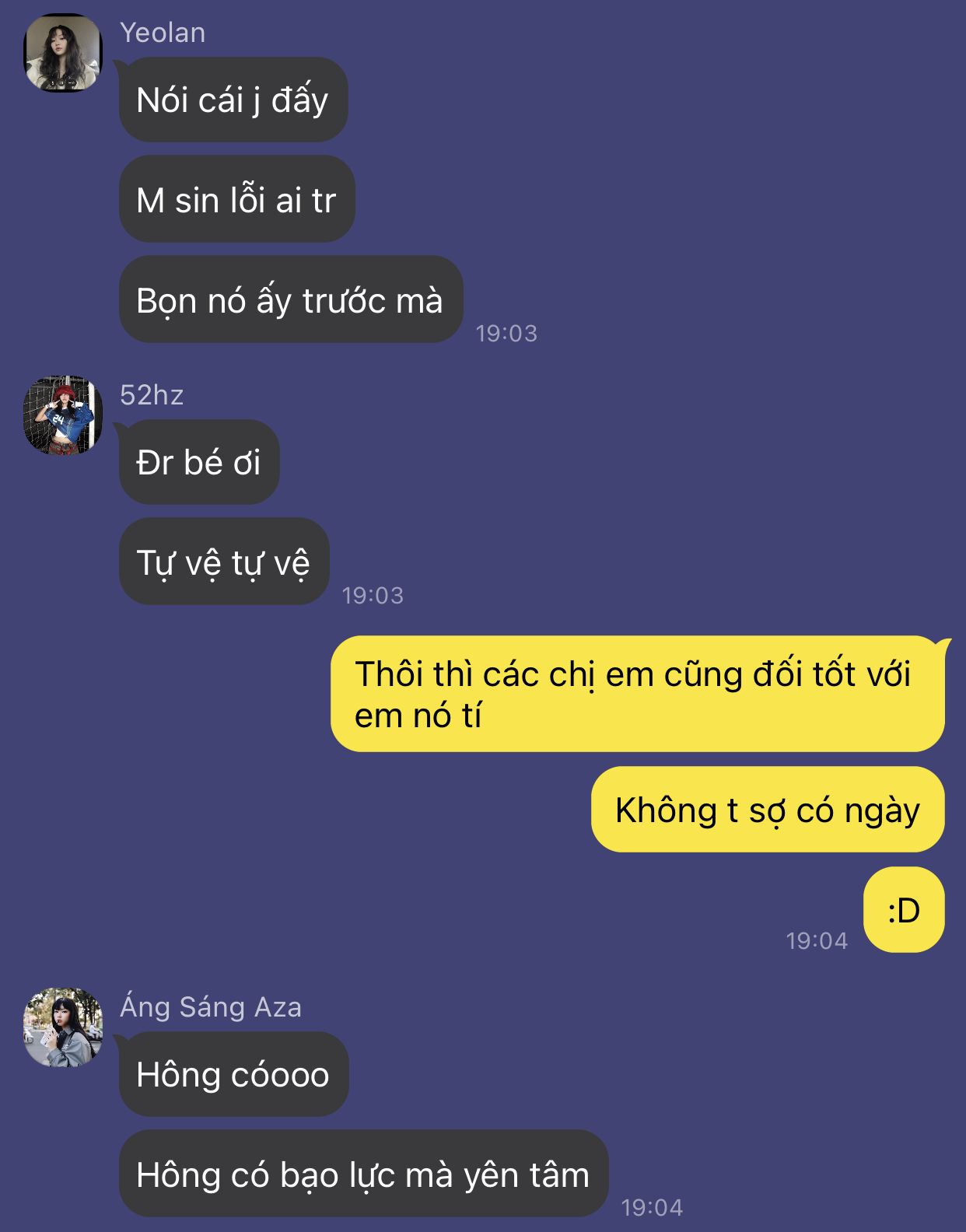View 52hz's profile avatar
Screen dimensions: 966x1232
coord(63,415)
